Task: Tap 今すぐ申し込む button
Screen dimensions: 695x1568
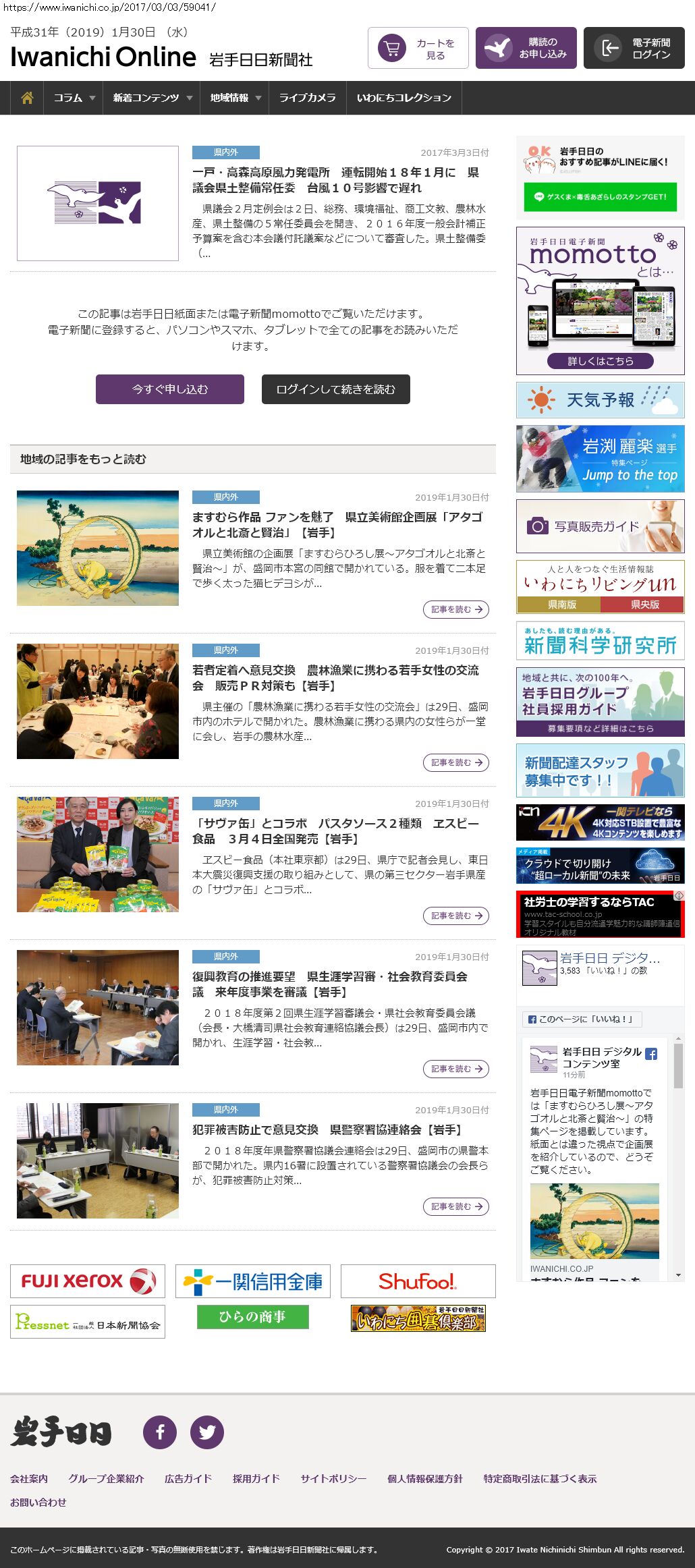Action: click(x=170, y=389)
